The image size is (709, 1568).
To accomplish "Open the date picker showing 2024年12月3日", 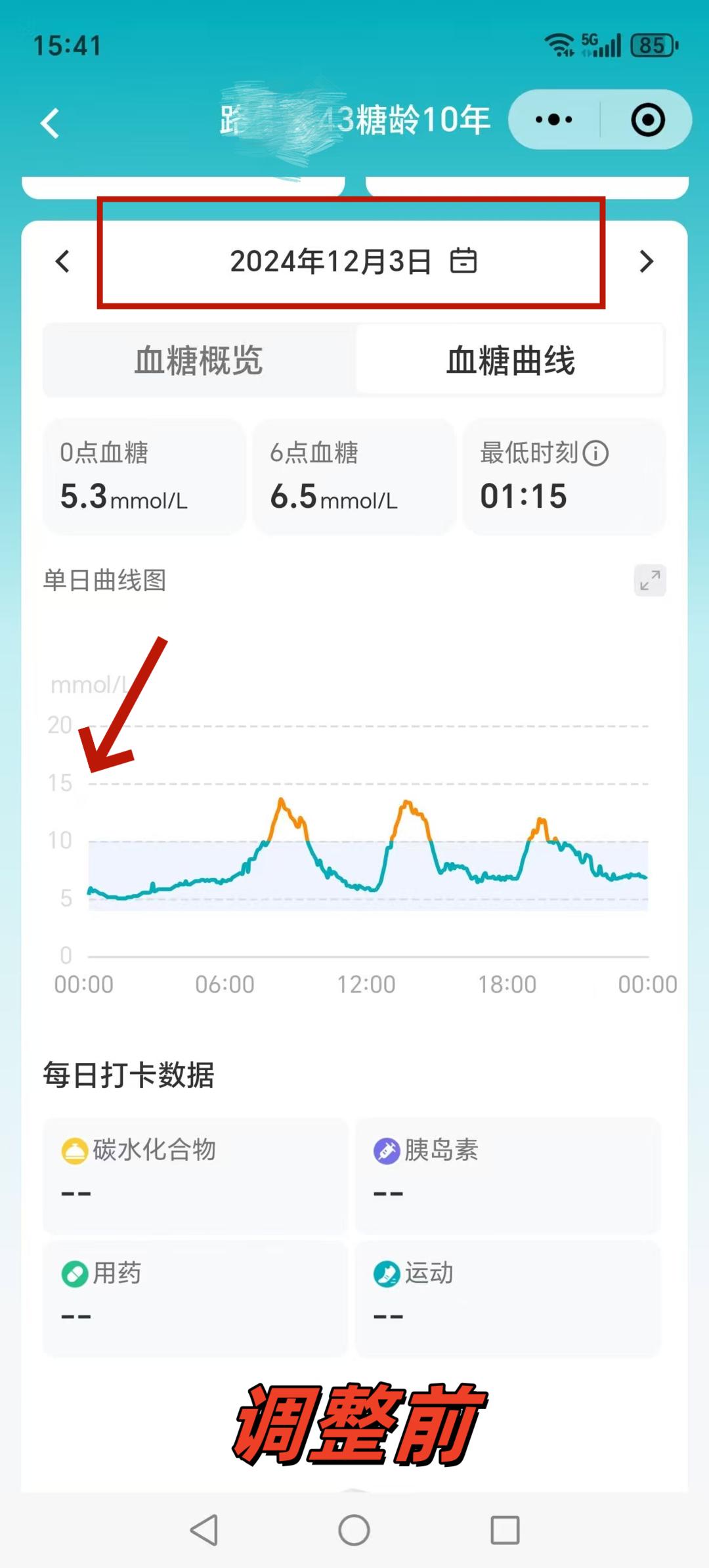I will pyautogui.click(x=332, y=261).
